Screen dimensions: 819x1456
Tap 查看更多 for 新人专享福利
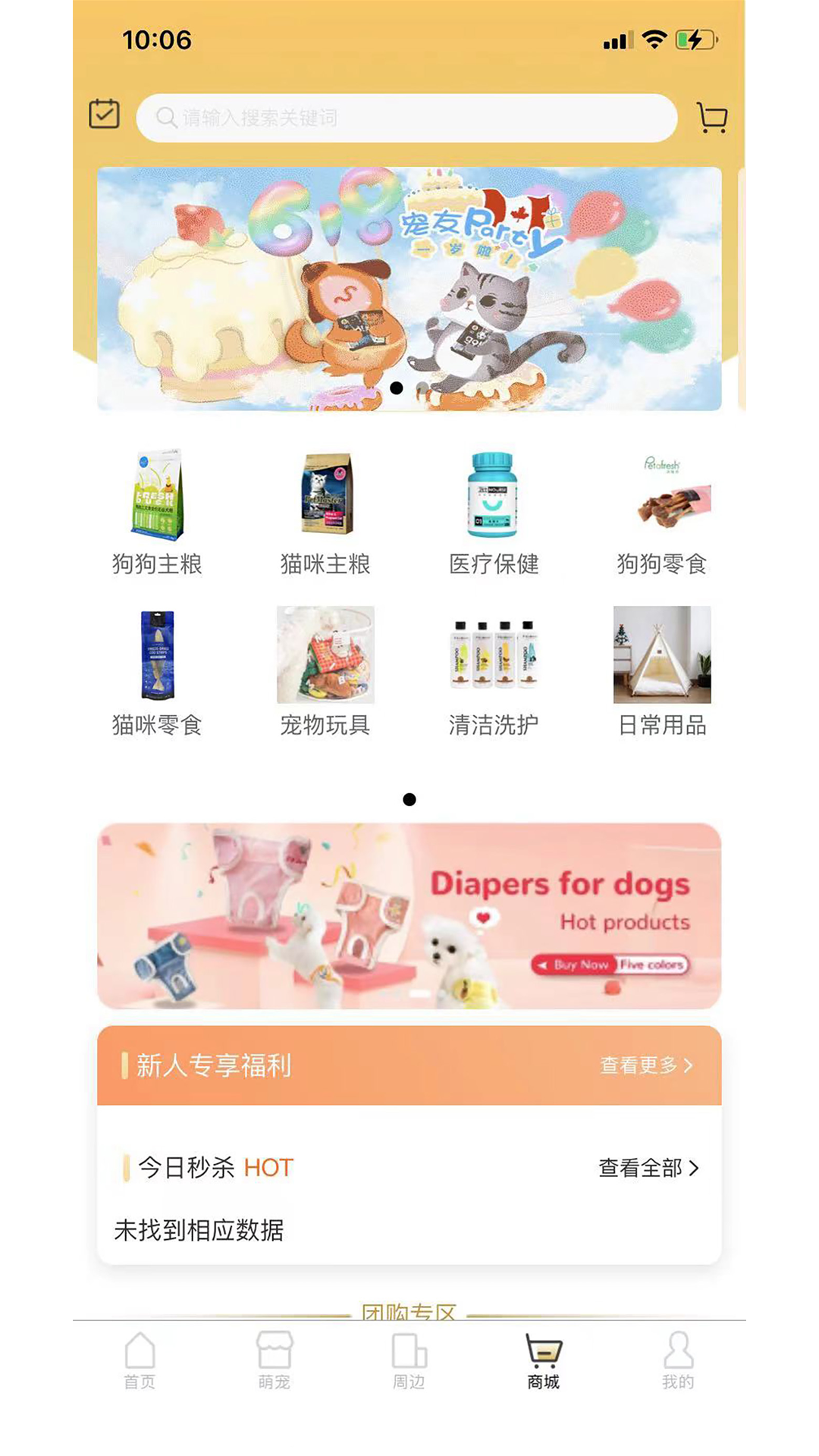(x=645, y=1065)
